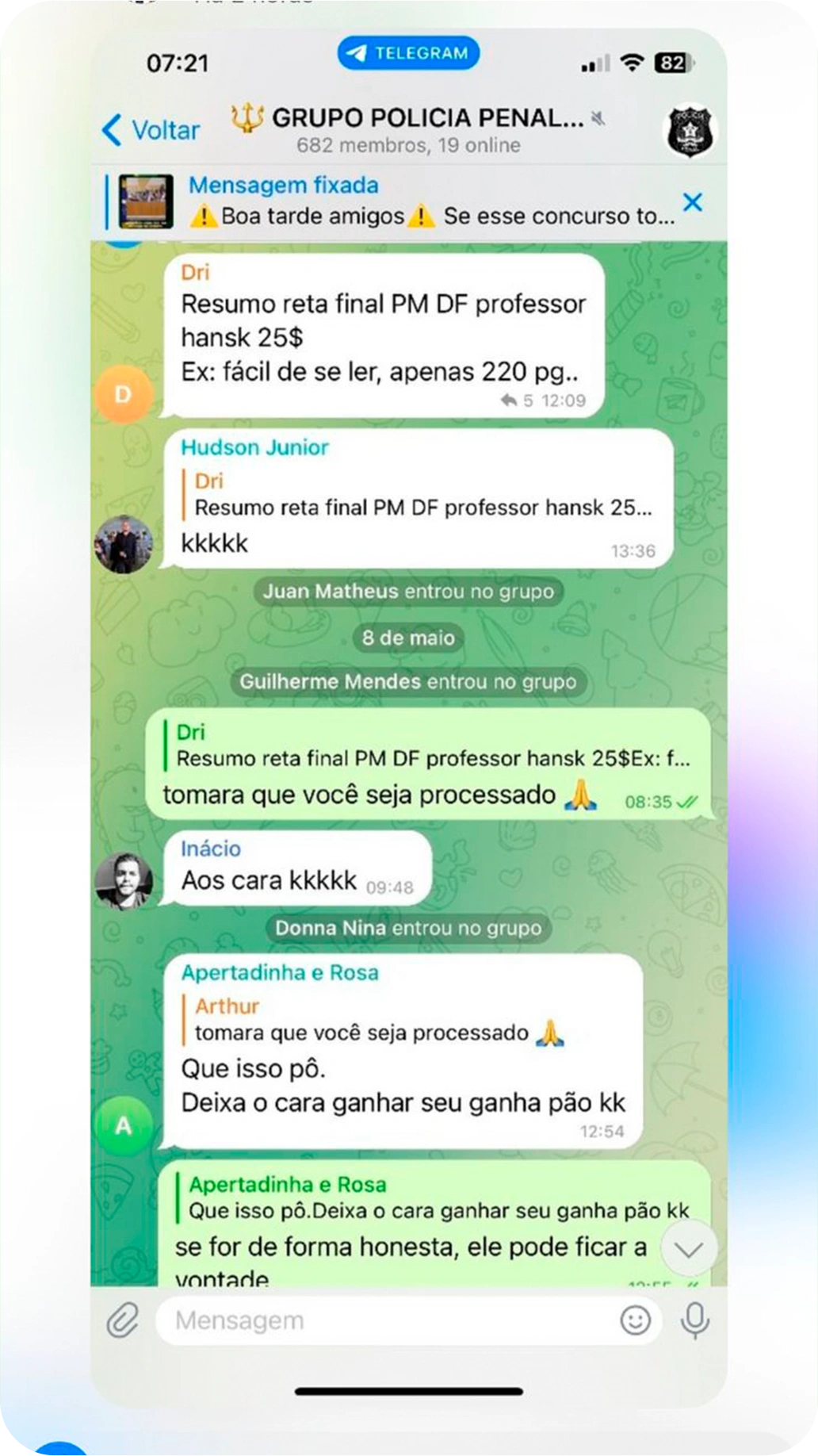Jump to the latest messages arrow

688,1250
